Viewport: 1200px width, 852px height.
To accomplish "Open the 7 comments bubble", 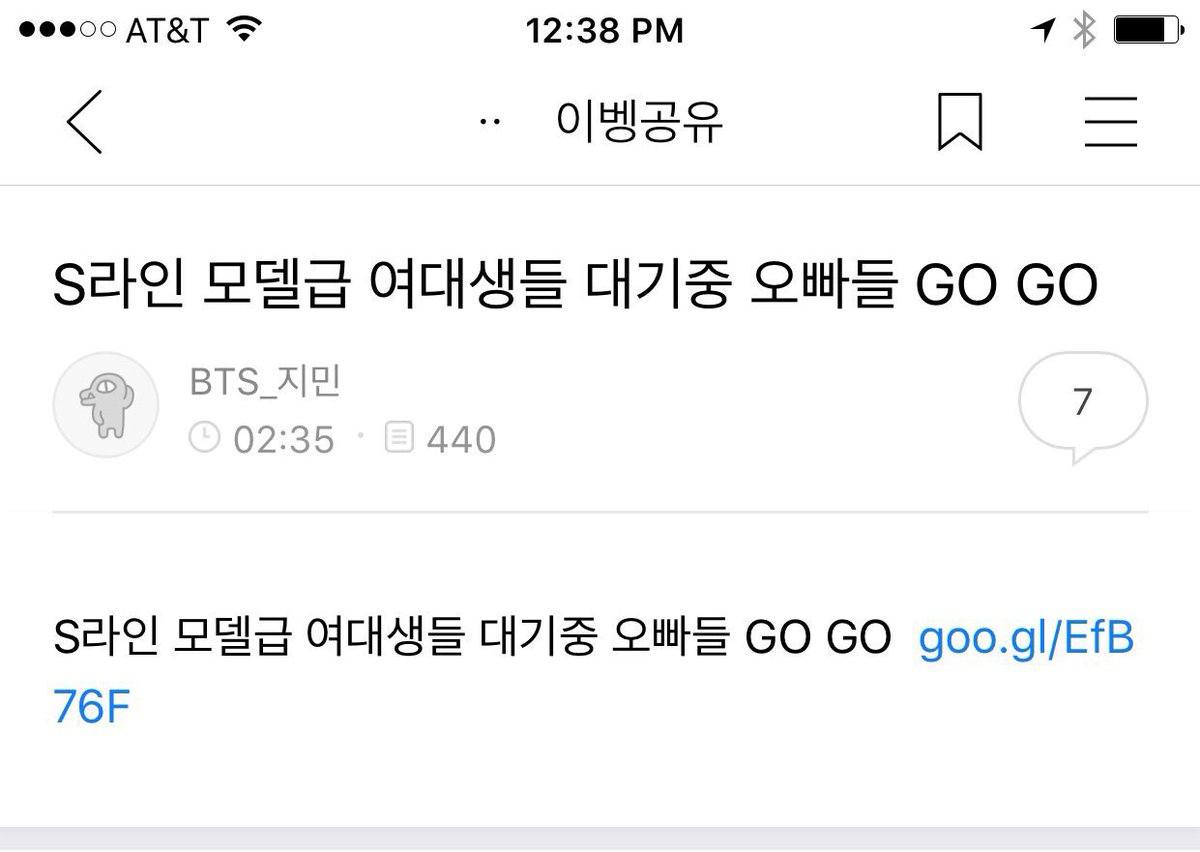I will [x=1082, y=403].
